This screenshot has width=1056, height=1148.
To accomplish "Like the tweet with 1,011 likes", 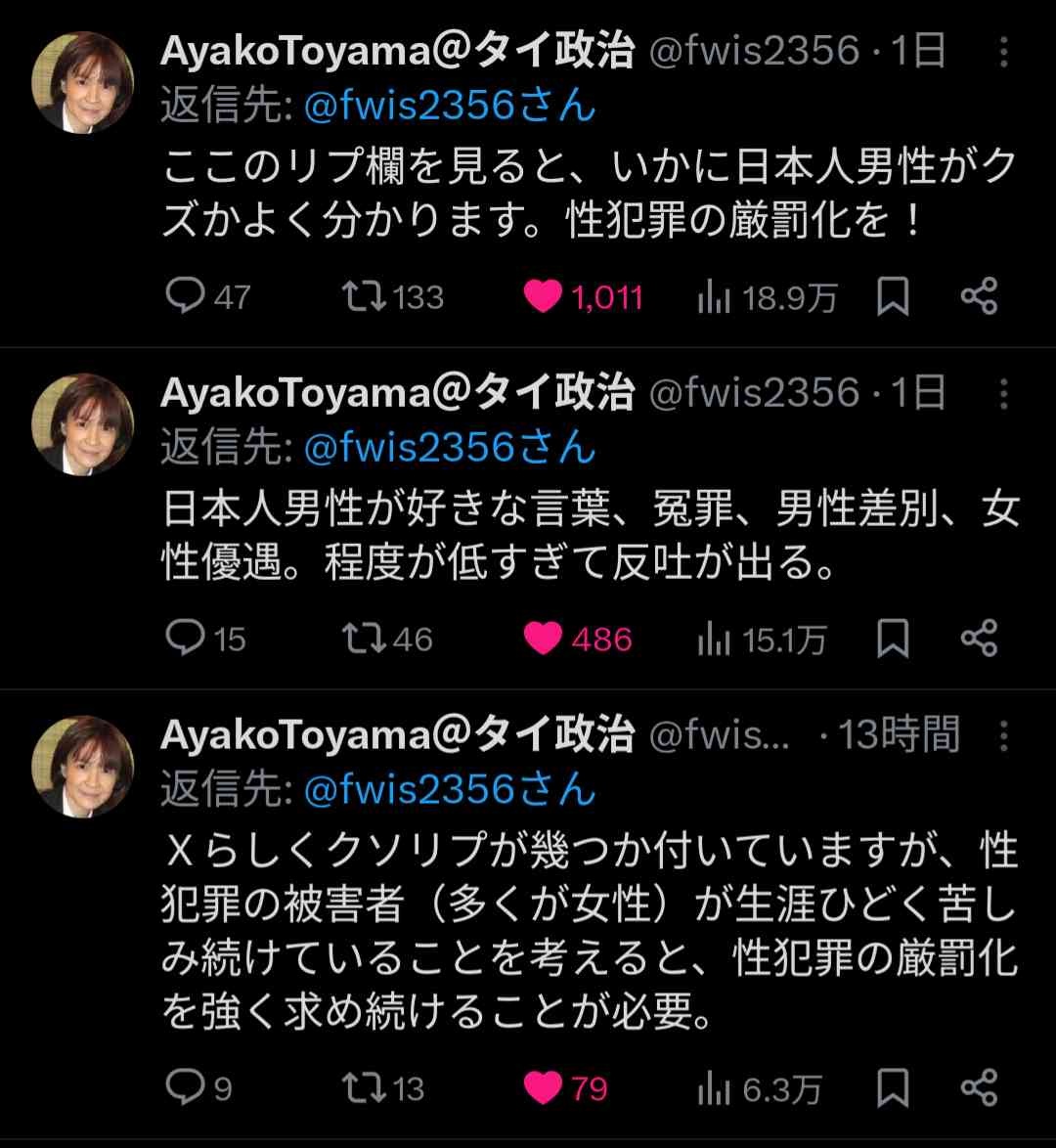I will (542, 296).
